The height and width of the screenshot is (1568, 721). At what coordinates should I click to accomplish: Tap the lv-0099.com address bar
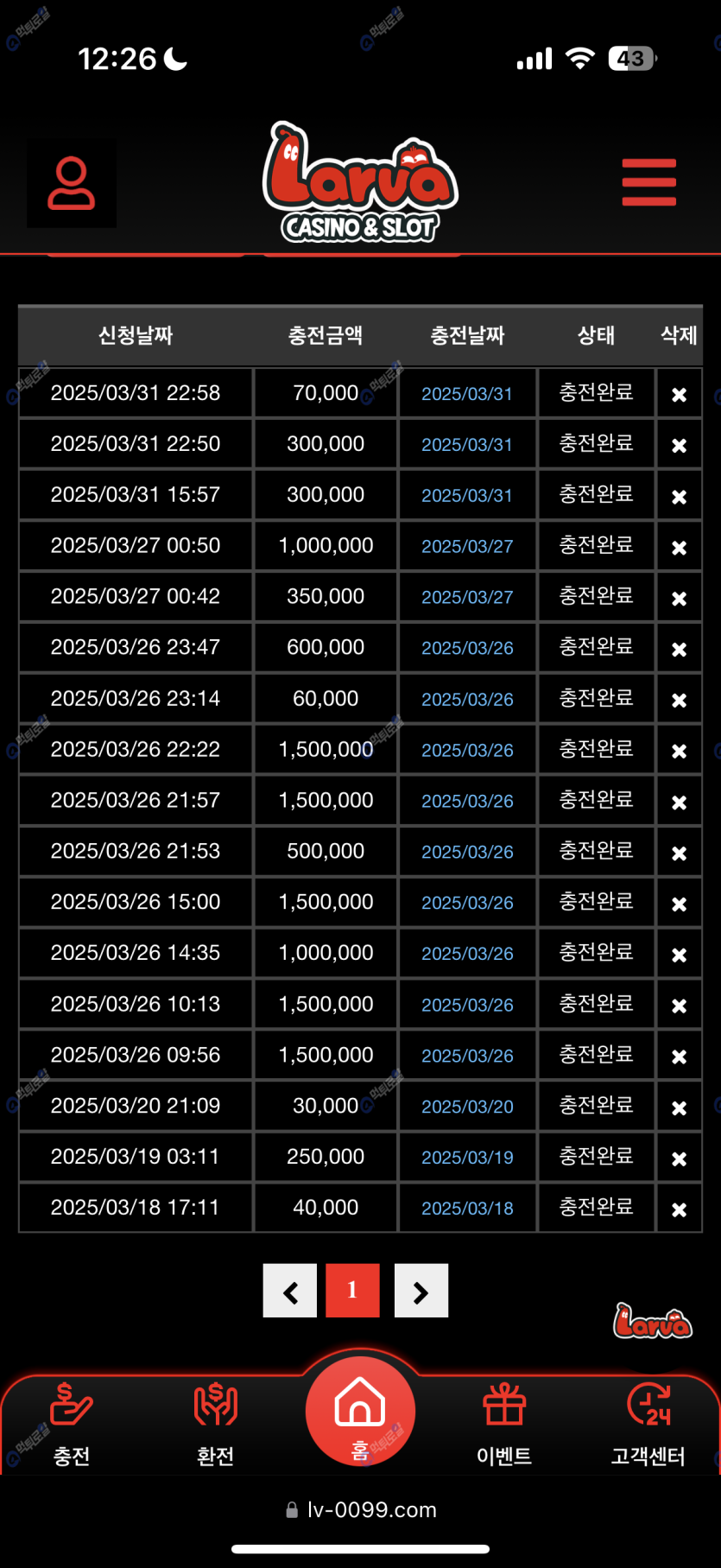(361, 1510)
